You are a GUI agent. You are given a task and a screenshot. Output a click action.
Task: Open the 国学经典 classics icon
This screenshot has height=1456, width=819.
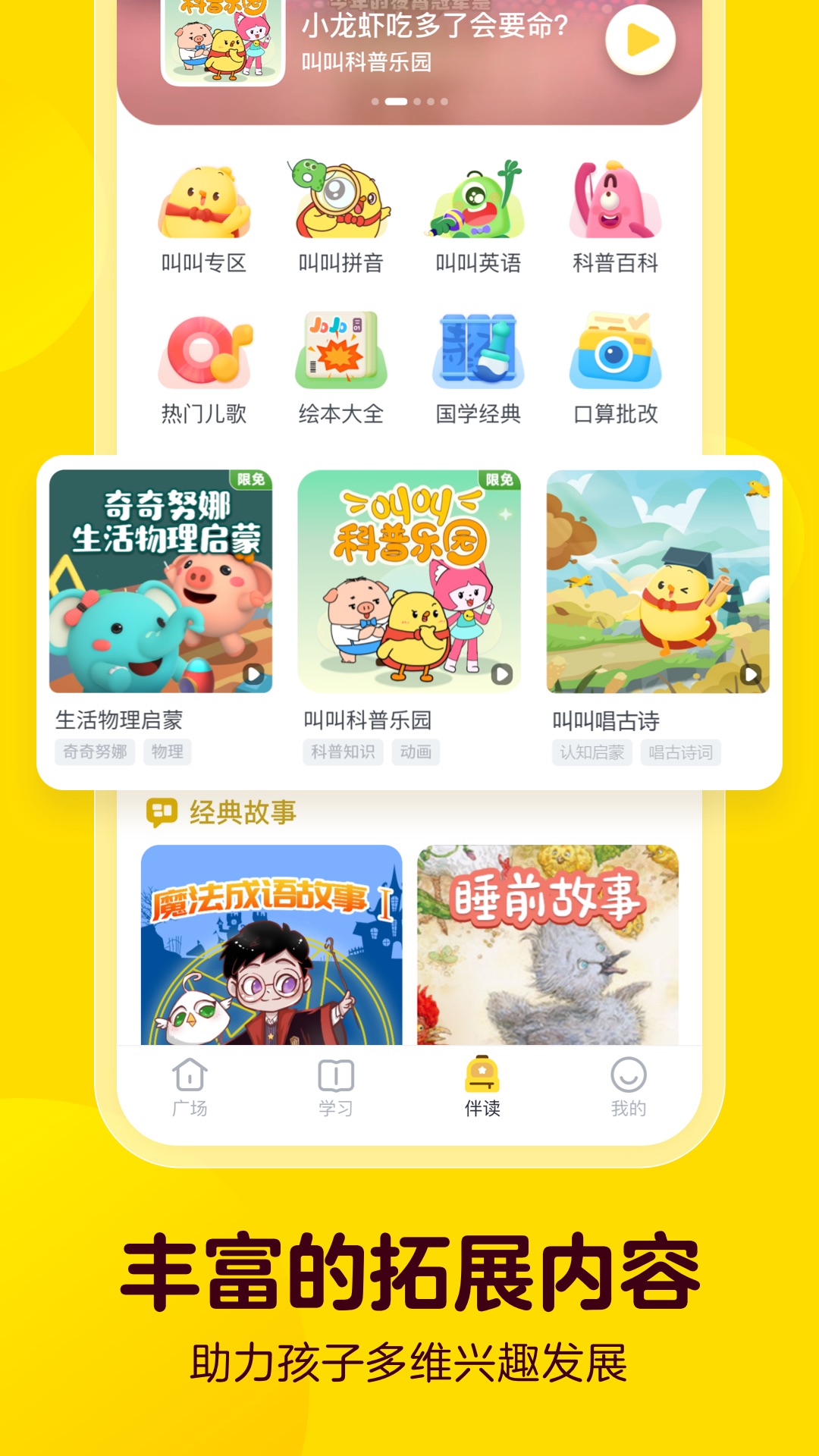476,356
